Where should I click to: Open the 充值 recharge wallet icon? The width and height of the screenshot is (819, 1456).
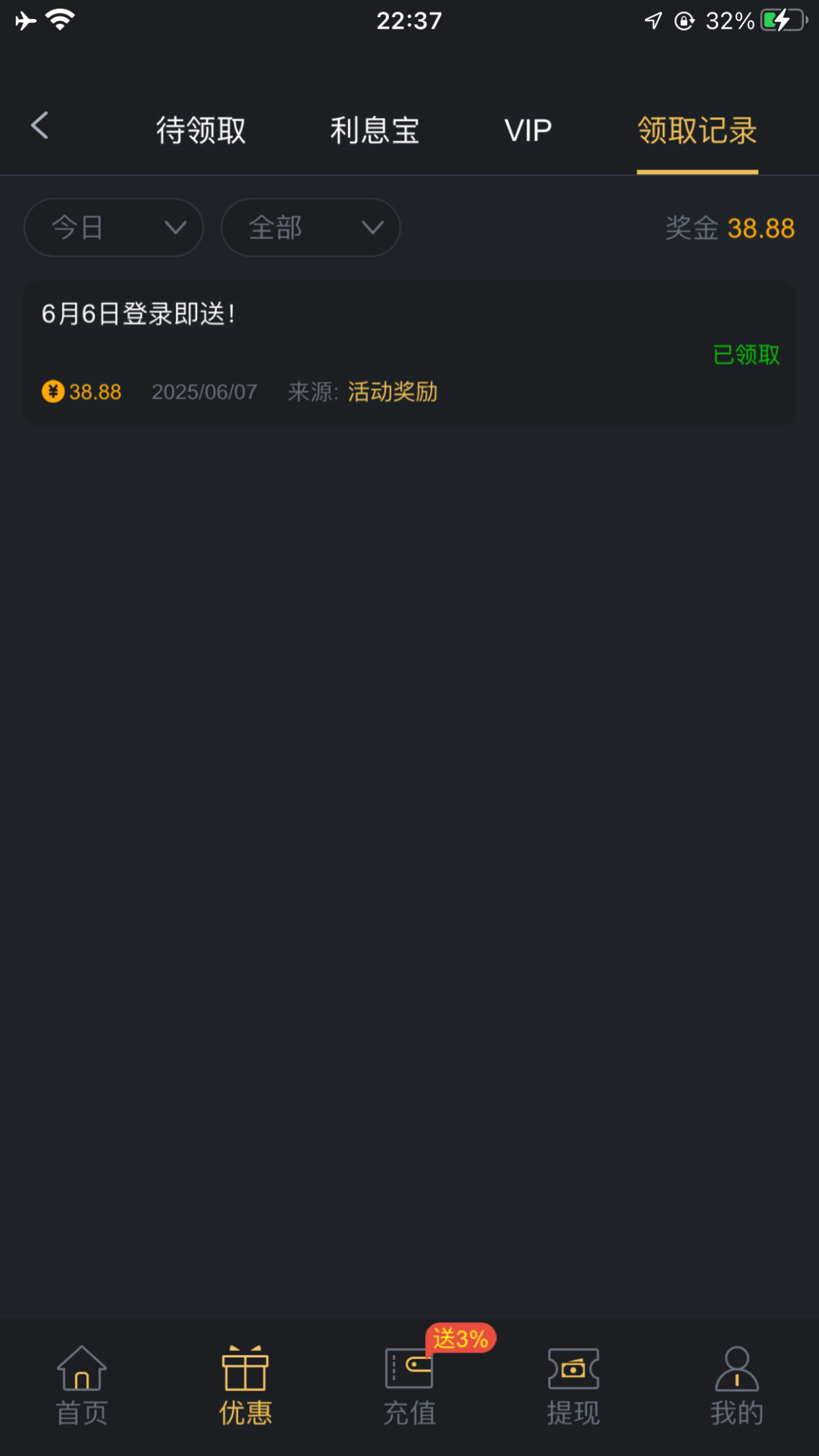tap(408, 1375)
